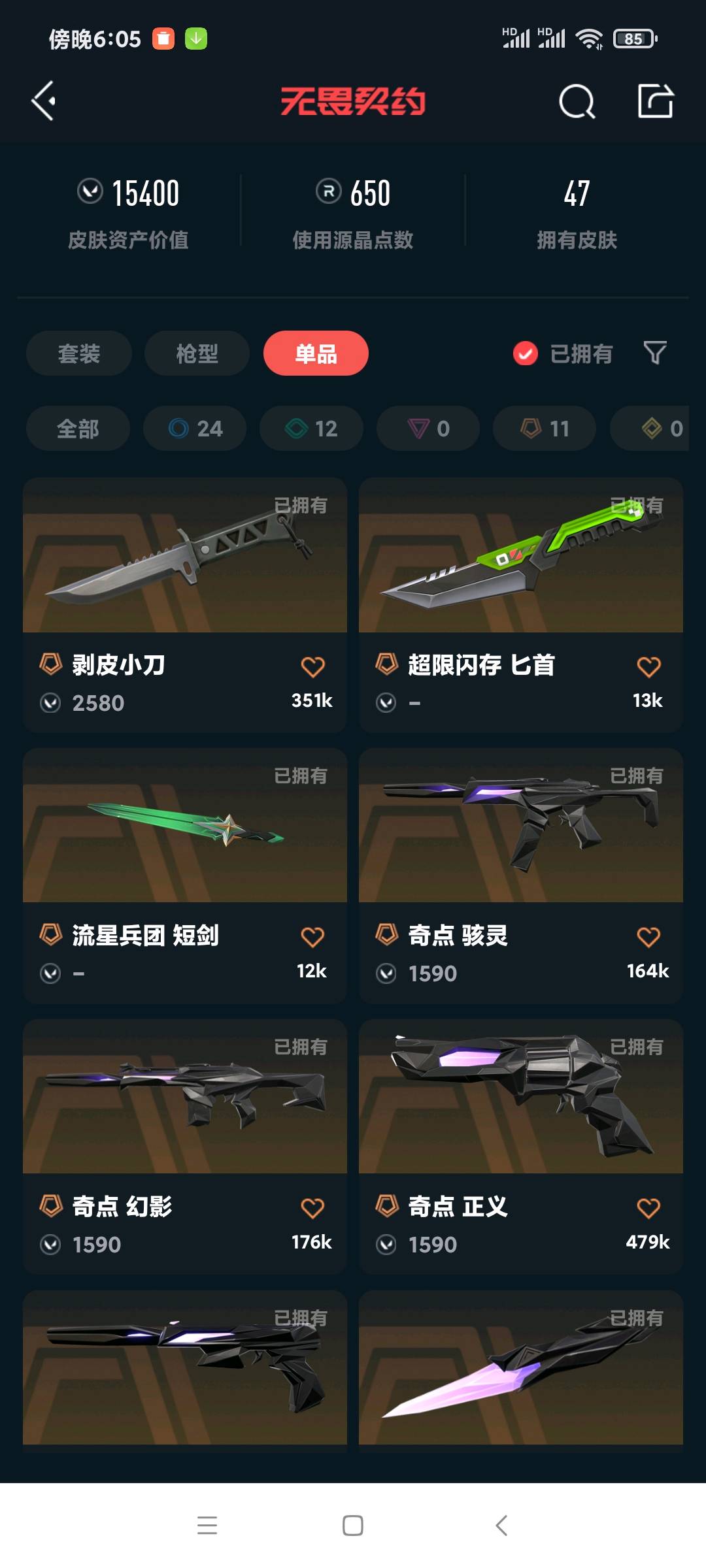The image size is (706, 1568).
Task: Open the 流星兵团 短剑 skin card
Action: pyautogui.click(x=185, y=826)
